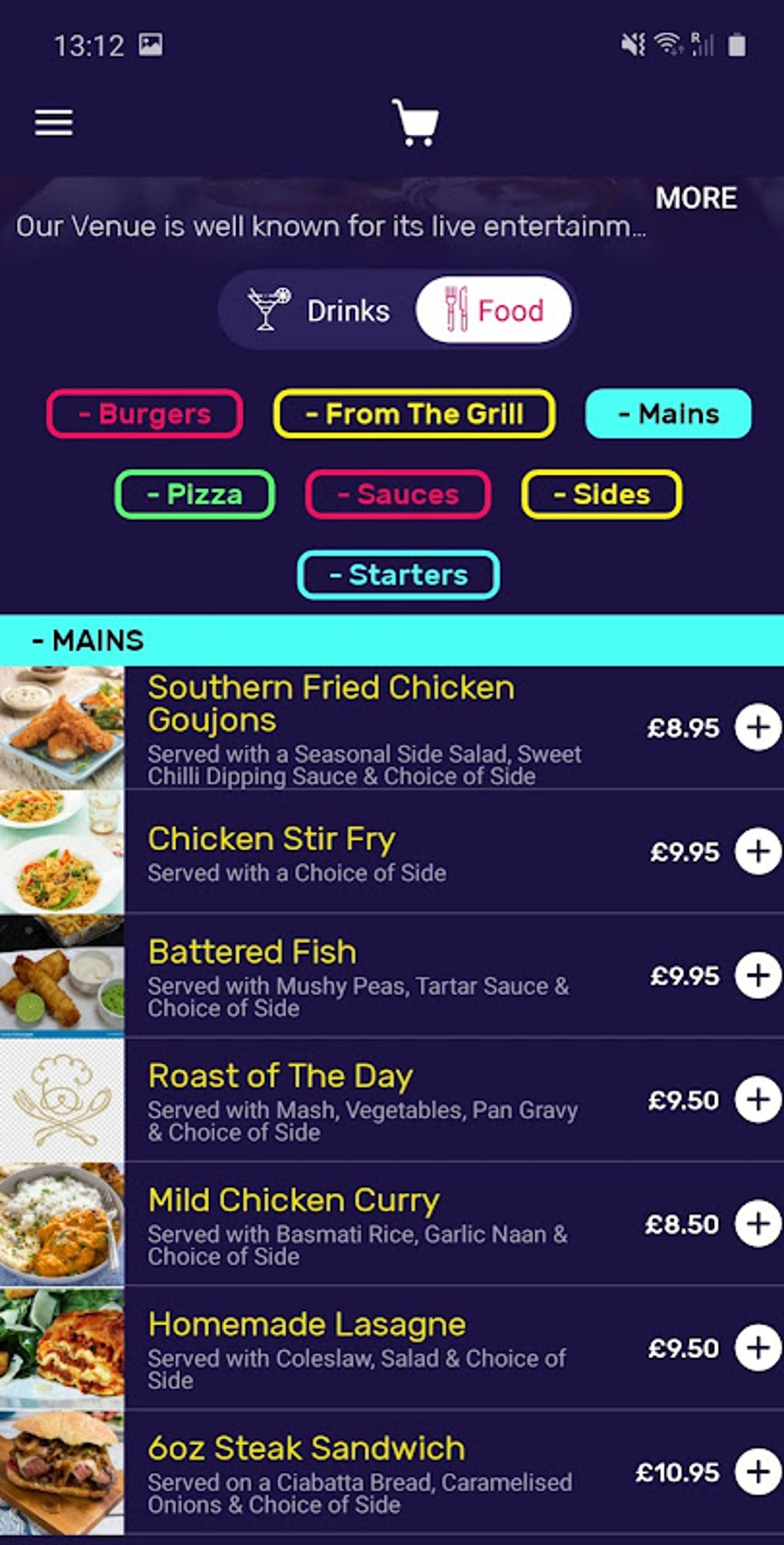Open the hamburger menu
The image size is (784, 1545).
pos(54,122)
